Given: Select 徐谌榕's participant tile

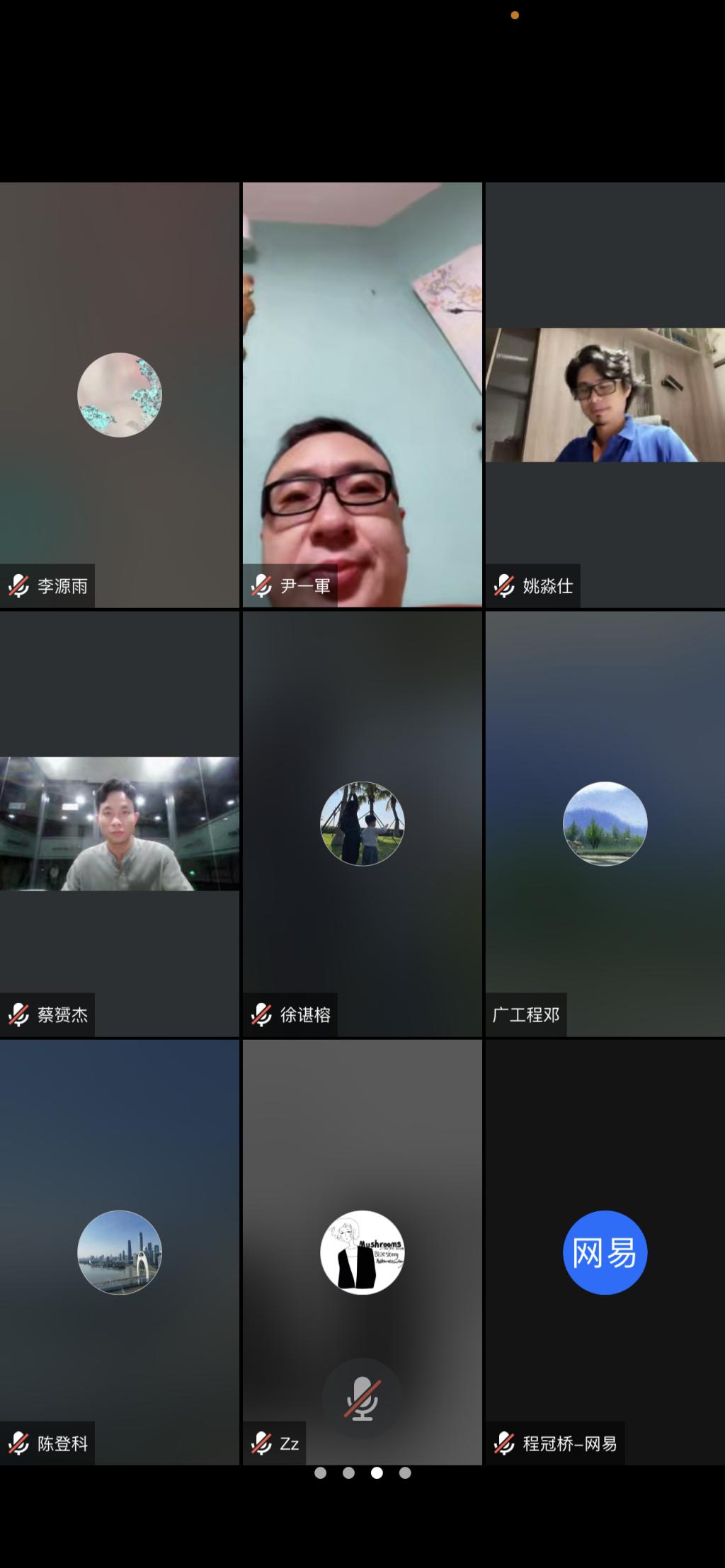Looking at the screenshot, I should click(x=362, y=823).
